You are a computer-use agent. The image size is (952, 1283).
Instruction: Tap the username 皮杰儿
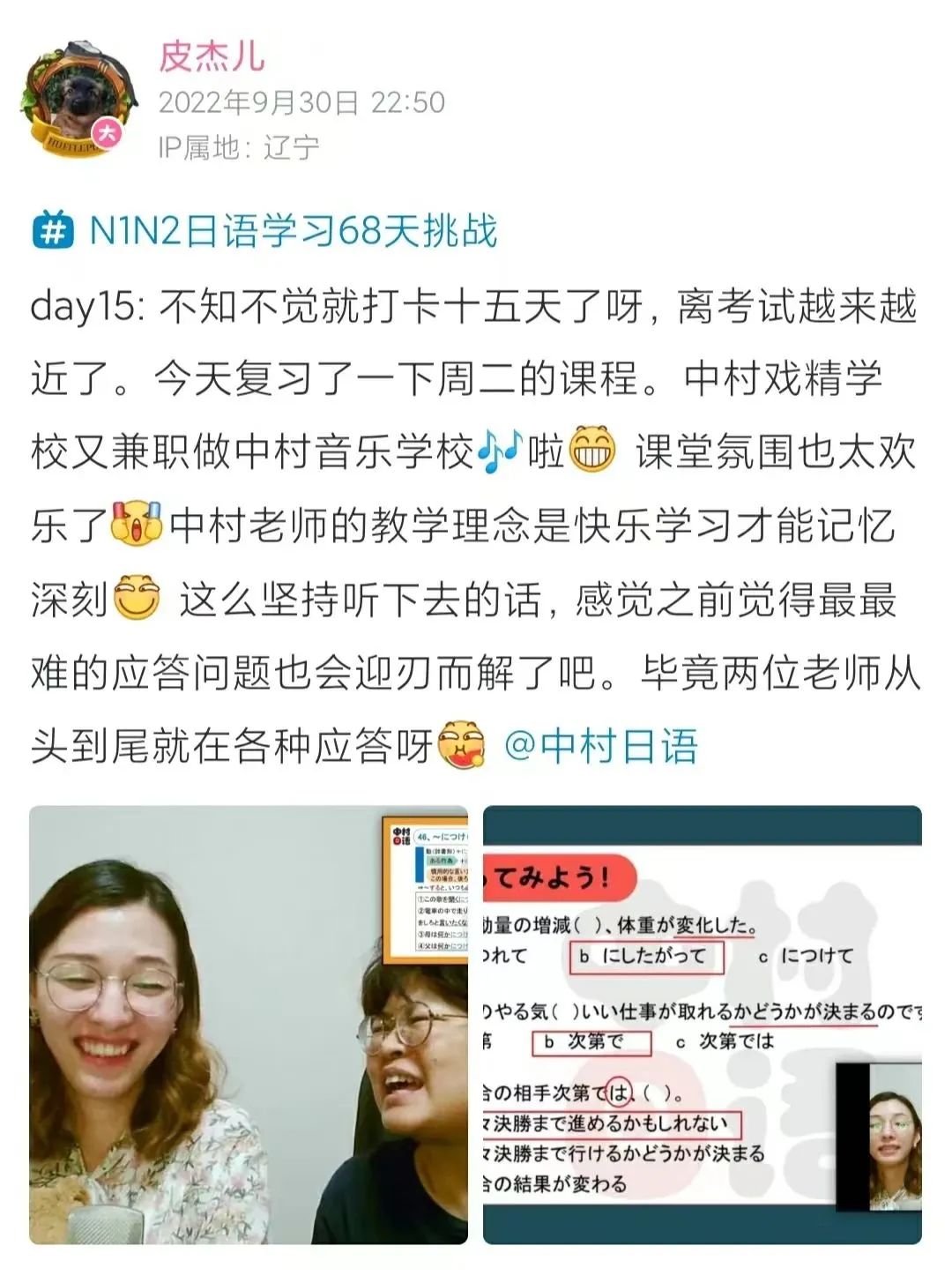tap(212, 56)
